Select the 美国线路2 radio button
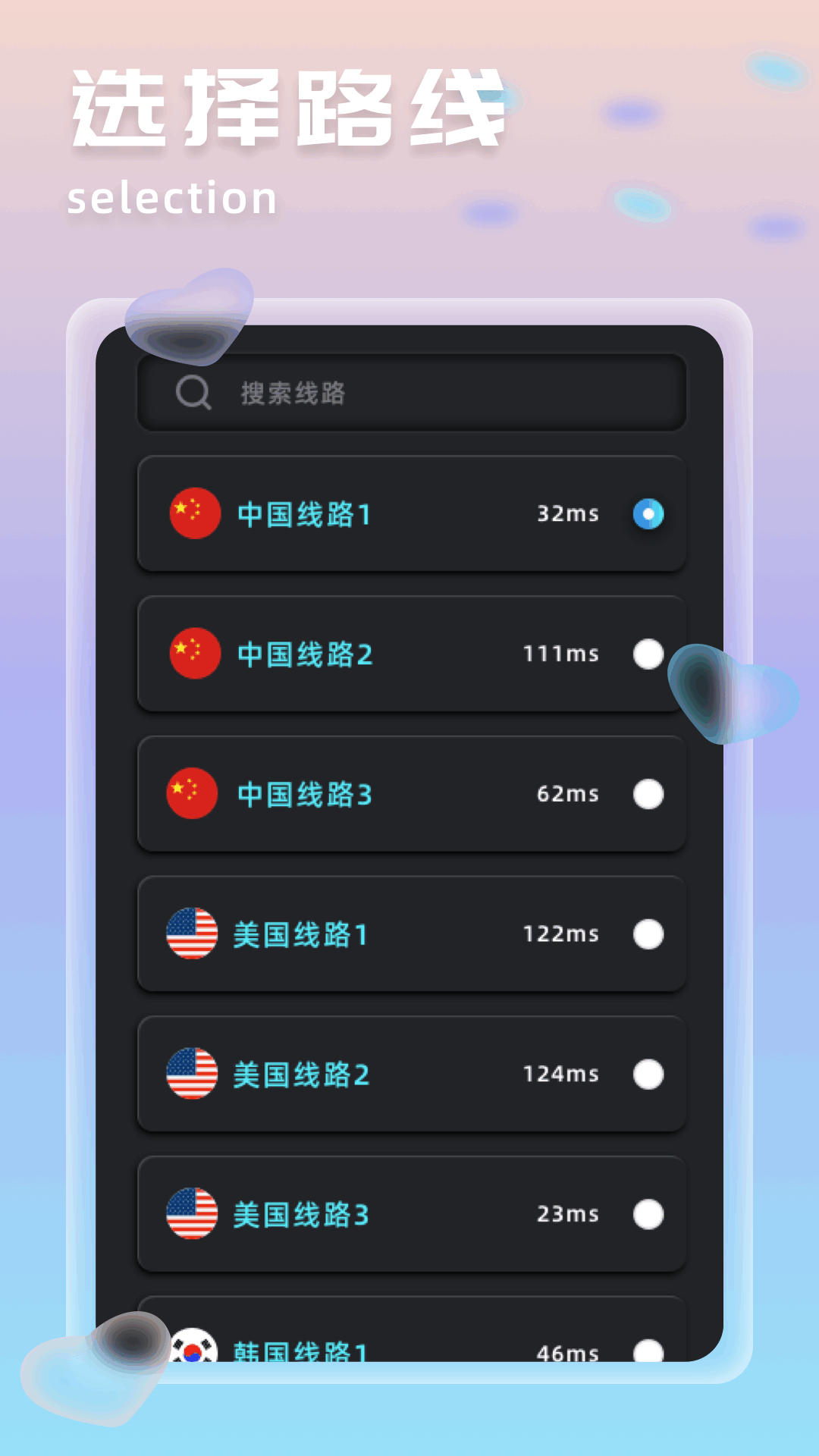This screenshot has width=819, height=1456. [647, 1074]
